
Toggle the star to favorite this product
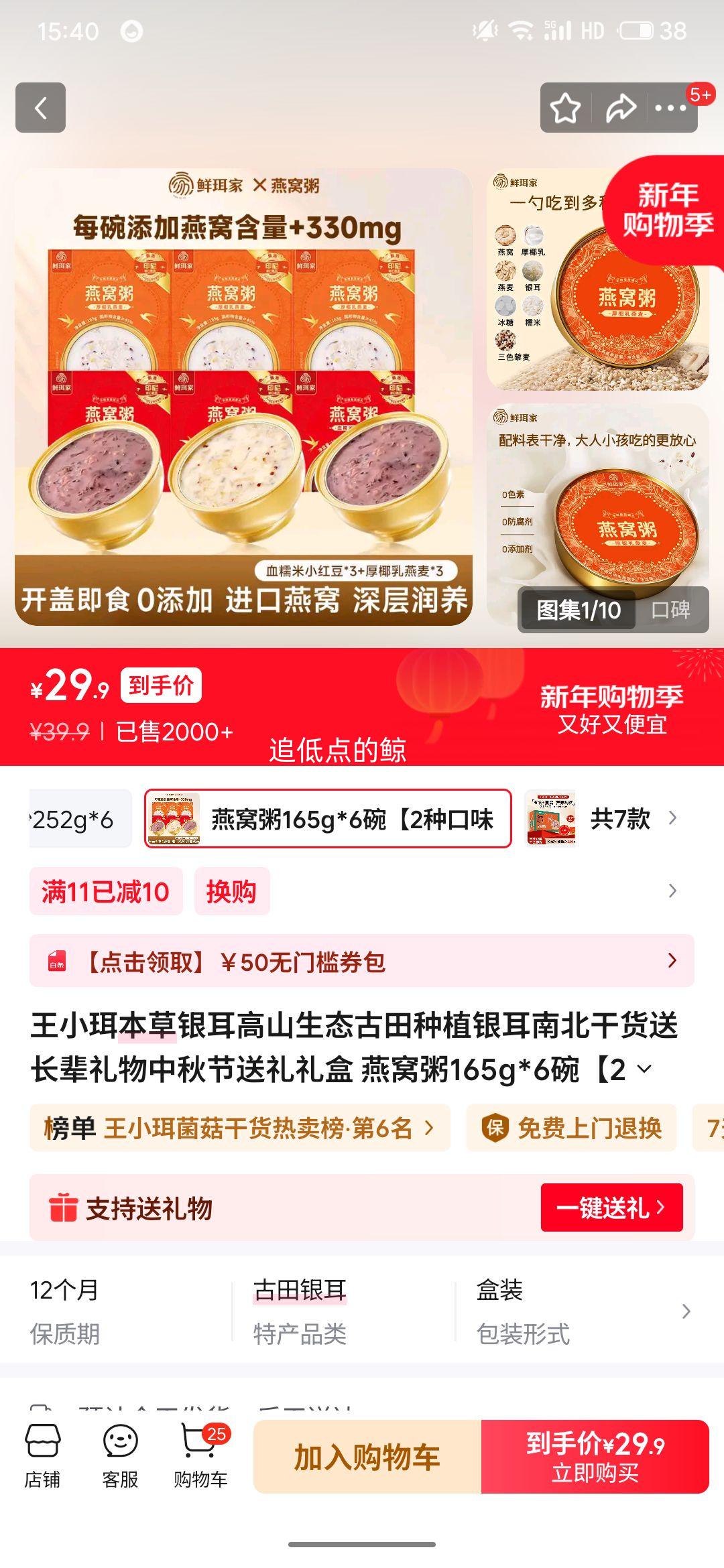click(x=566, y=106)
